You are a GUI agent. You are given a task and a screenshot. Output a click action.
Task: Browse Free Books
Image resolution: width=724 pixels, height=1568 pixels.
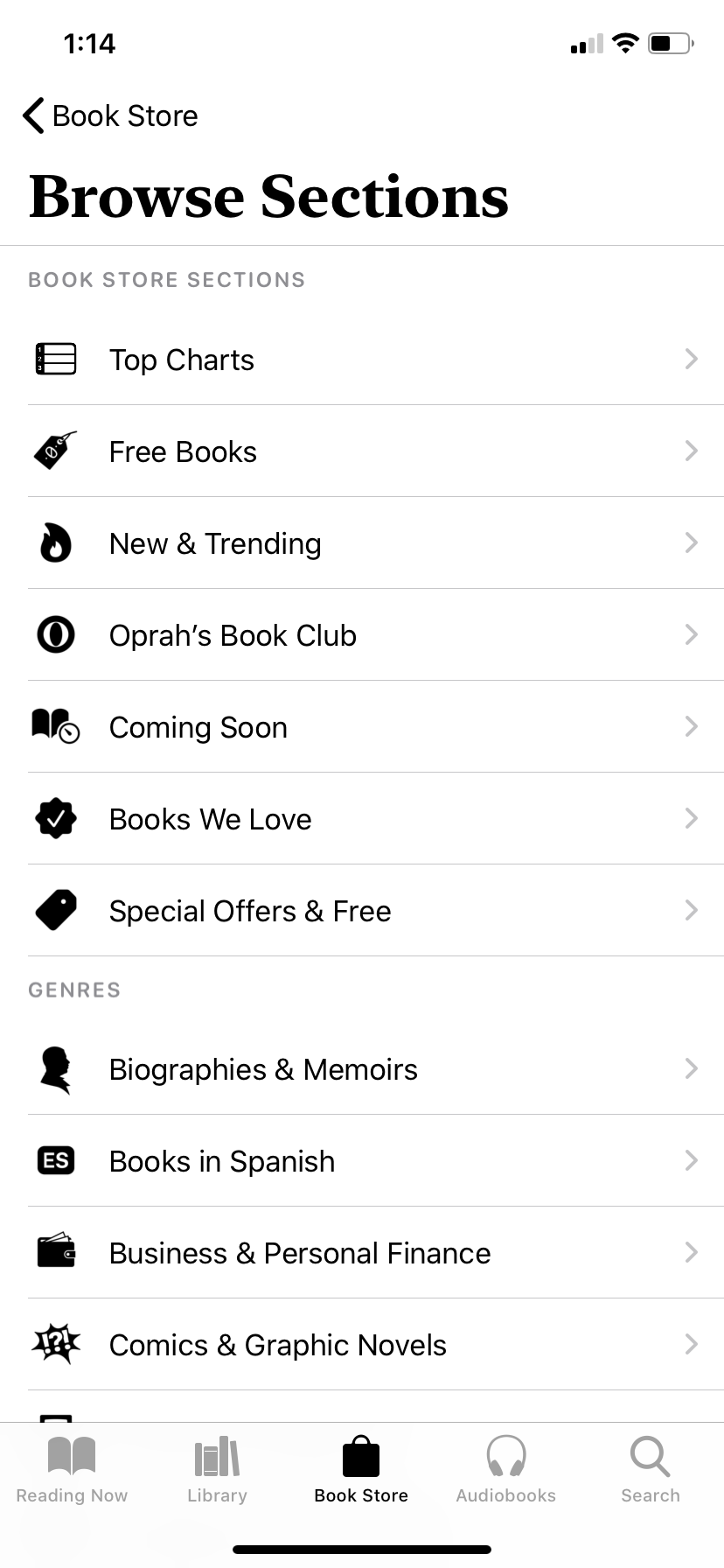pyautogui.click(x=362, y=451)
